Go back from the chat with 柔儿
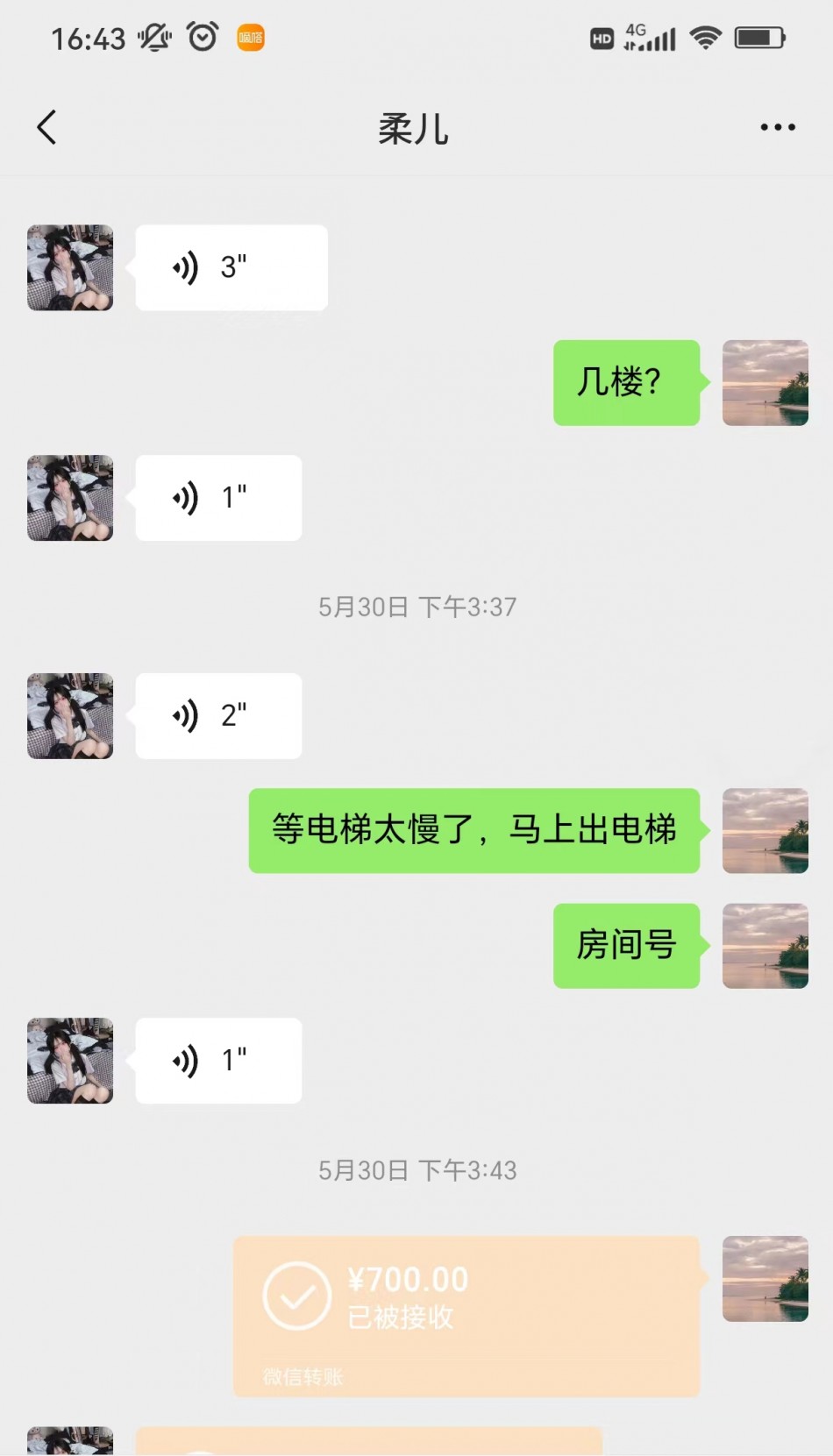This screenshot has height=1456, width=833. coord(47,128)
